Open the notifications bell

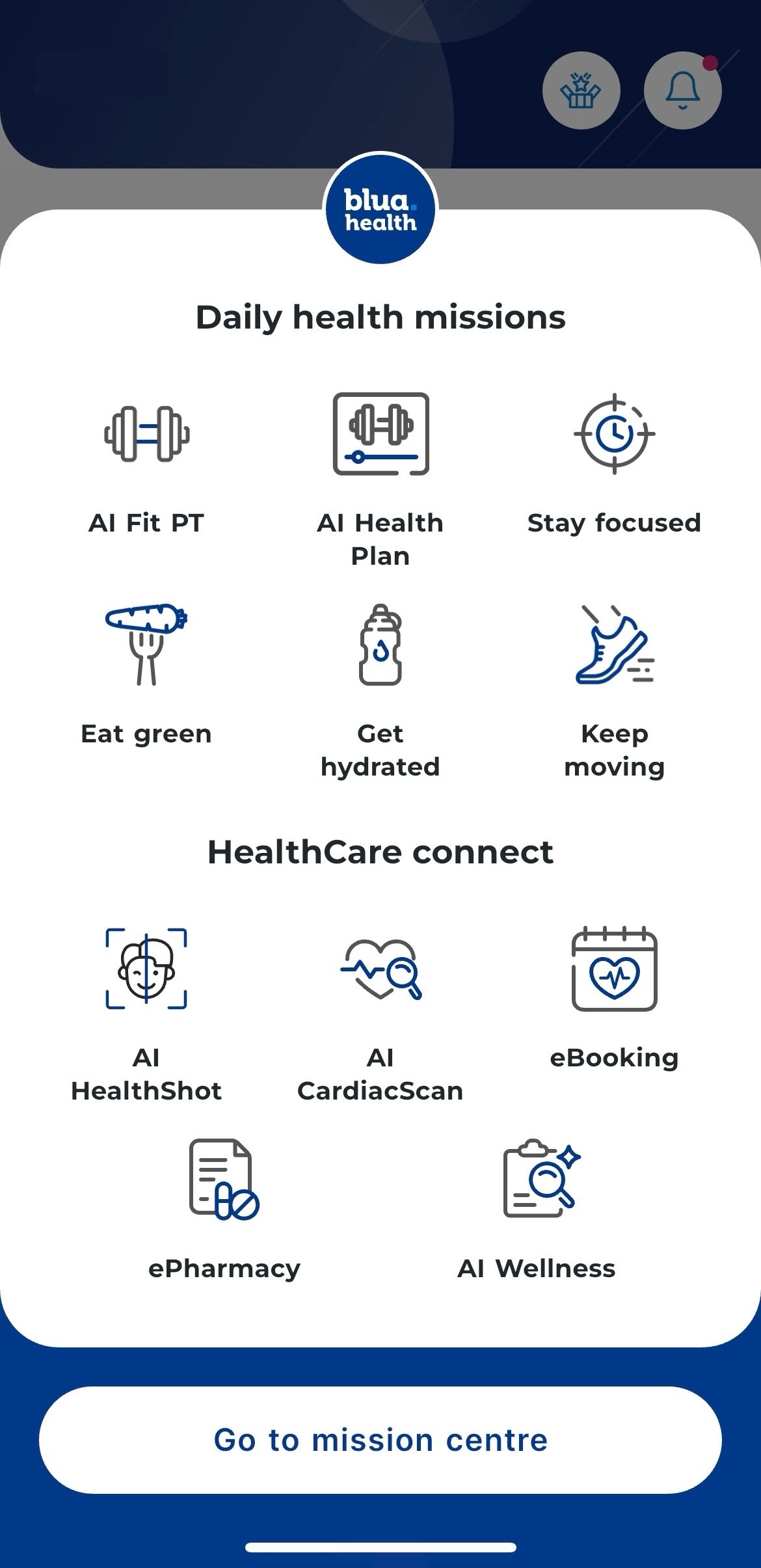click(x=682, y=90)
